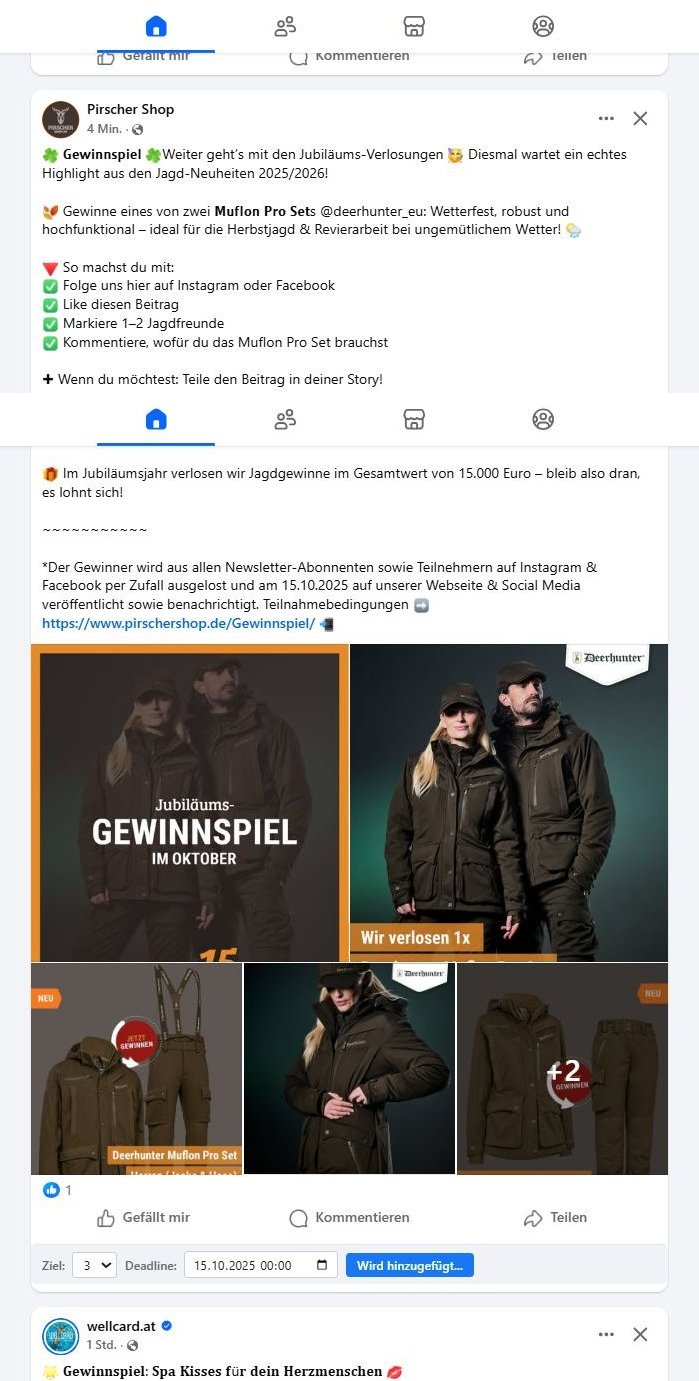This screenshot has height=1381, width=699.
Task: Edit the Deadline date field
Action: click(x=260, y=1265)
